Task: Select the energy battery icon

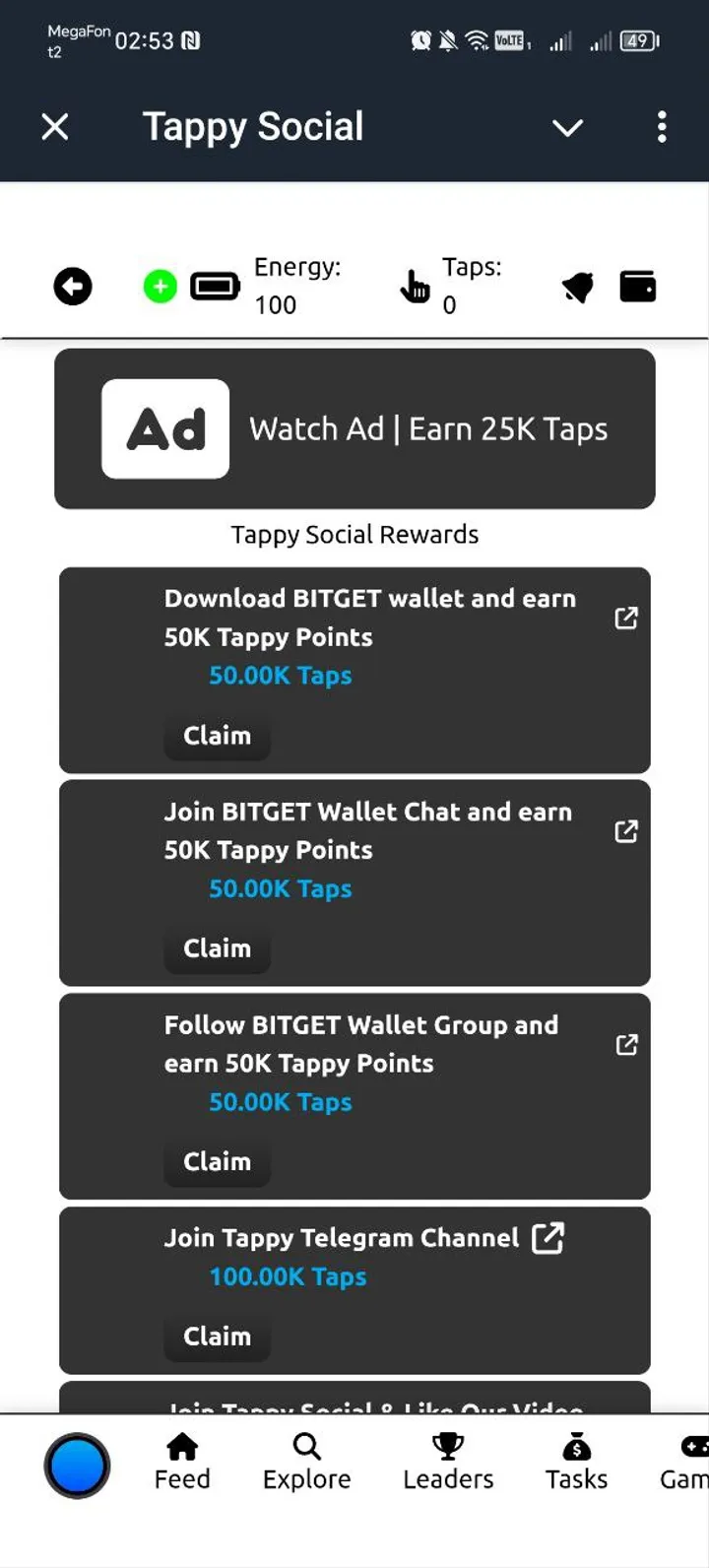Action: click(213, 286)
